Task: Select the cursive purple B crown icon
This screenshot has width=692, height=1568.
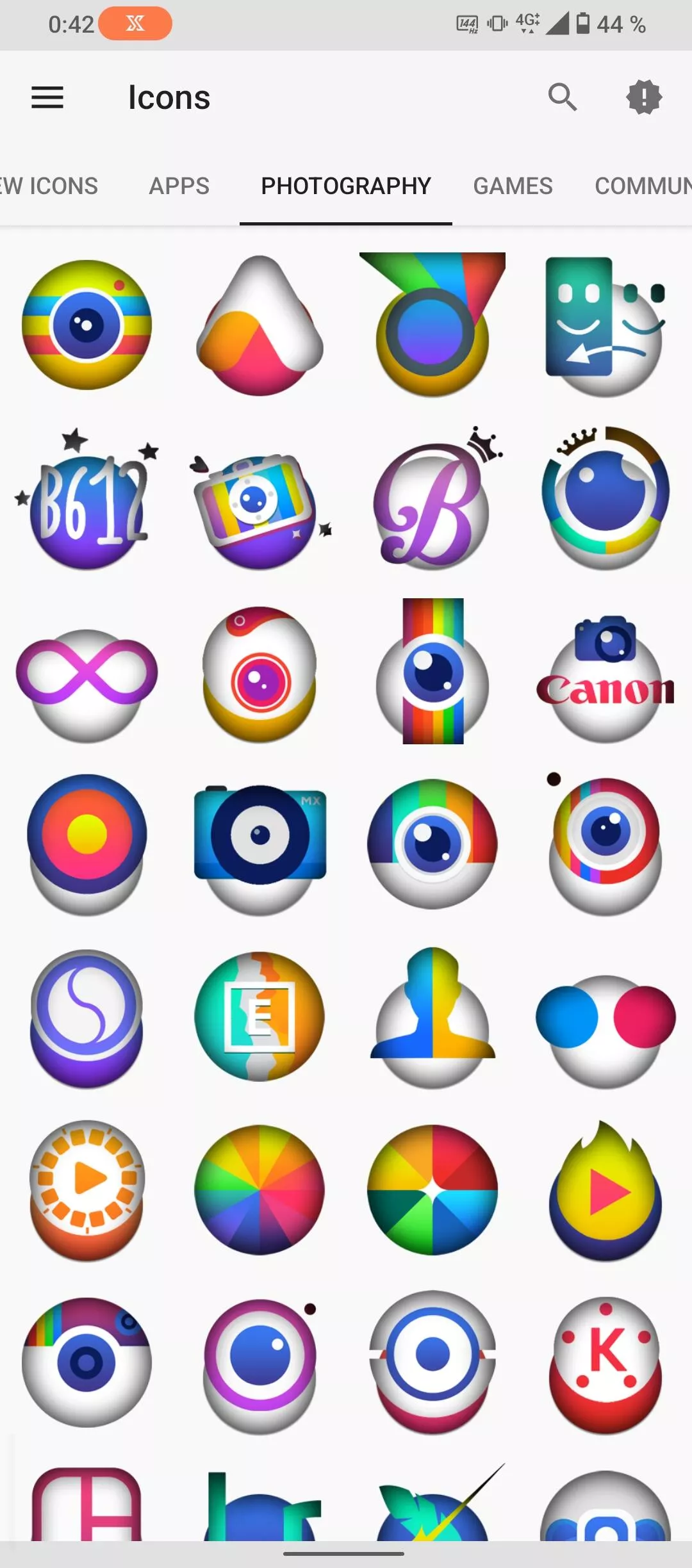Action: [x=432, y=500]
